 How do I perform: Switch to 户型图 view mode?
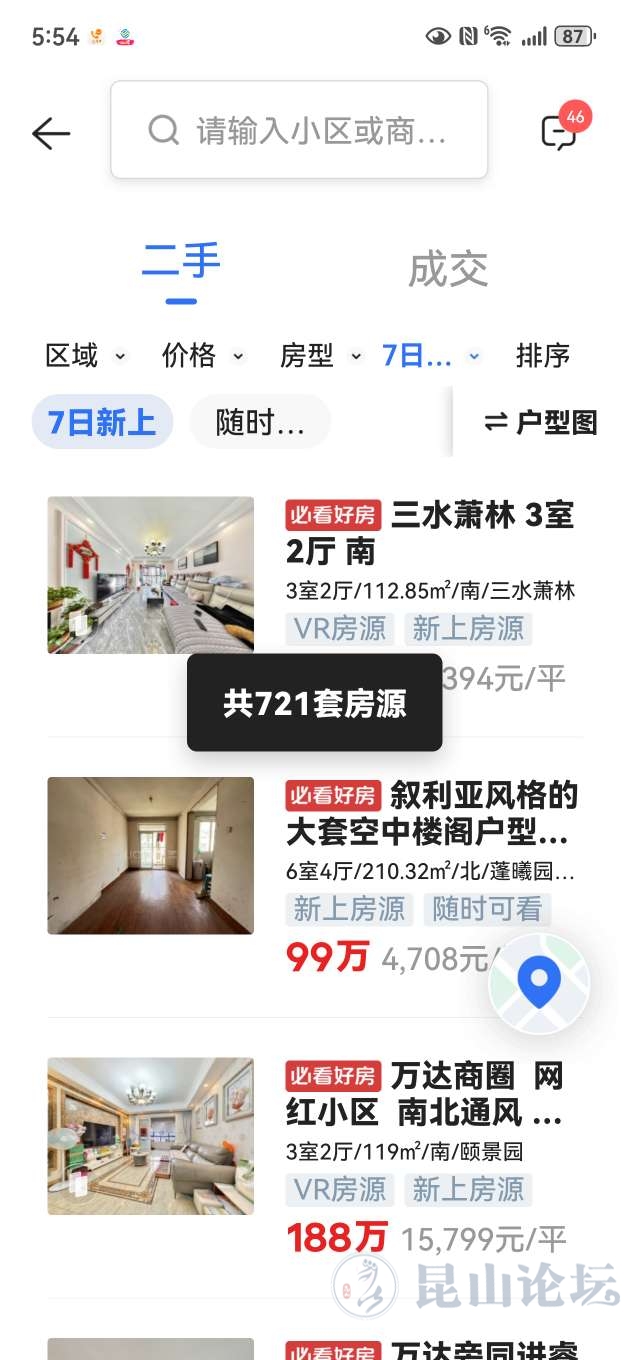pos(541,422)
